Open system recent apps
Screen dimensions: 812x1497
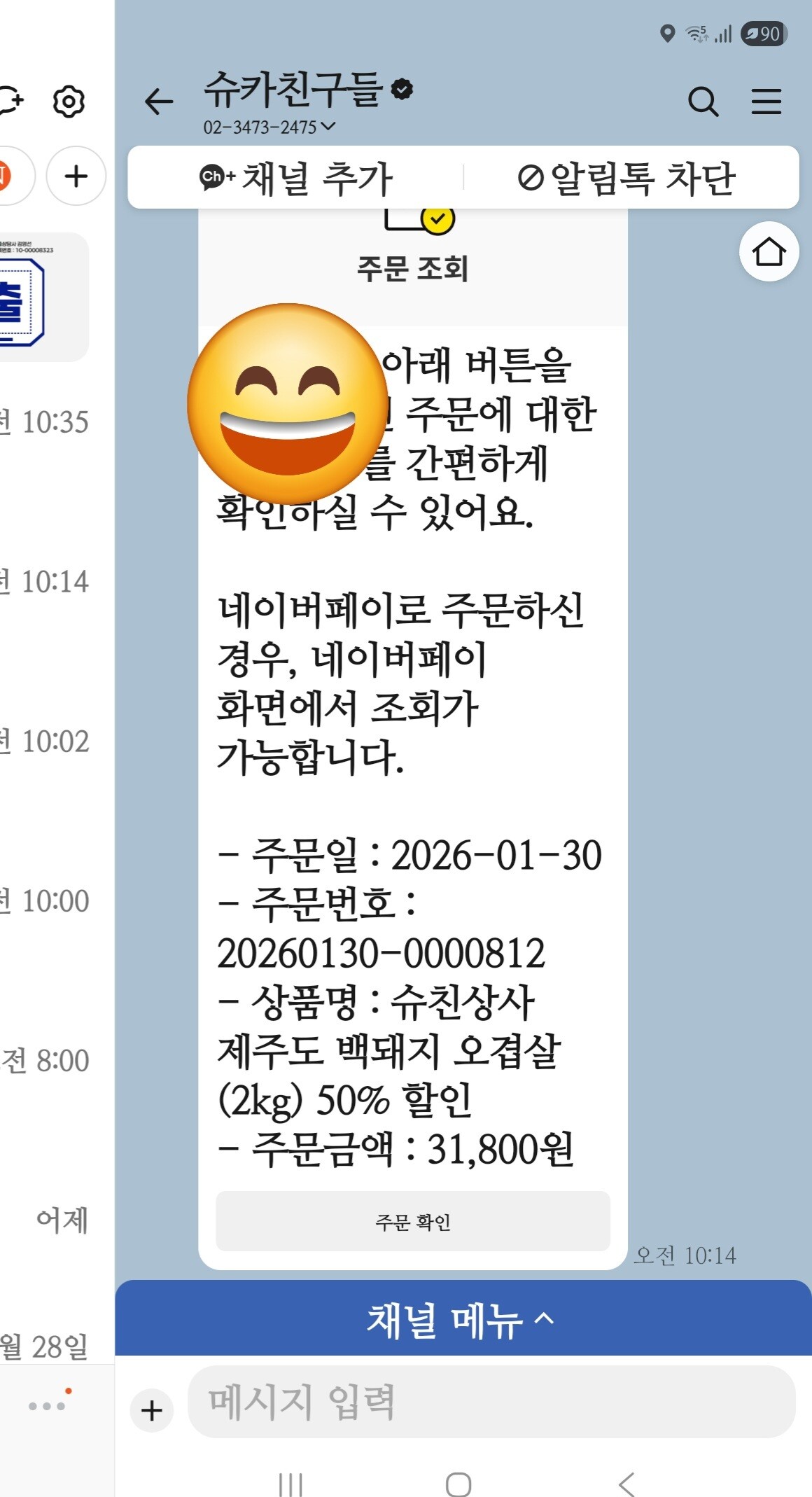(x=290, y=1484)
